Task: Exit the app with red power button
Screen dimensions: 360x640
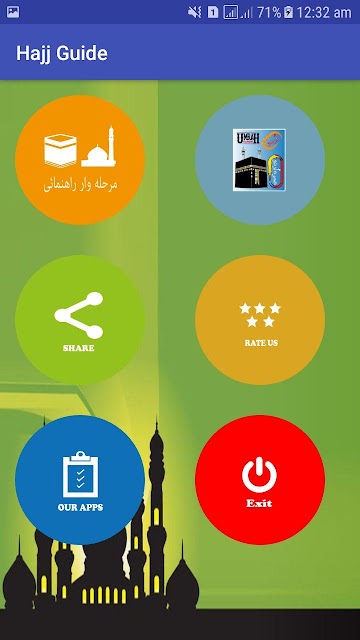Action: (x=260, y=480)
